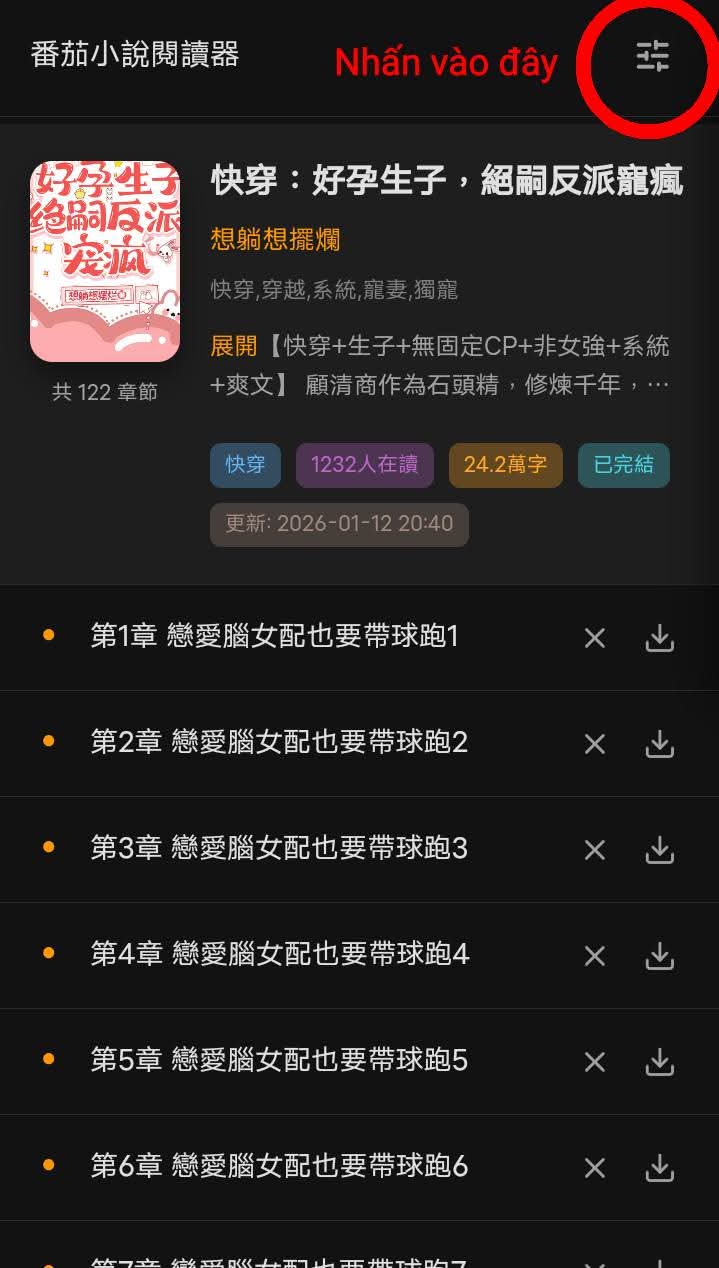Screen dimensions: 719x1268
Task: Remove chapter 第1章 with the X icon
Action: pos(595,638)
